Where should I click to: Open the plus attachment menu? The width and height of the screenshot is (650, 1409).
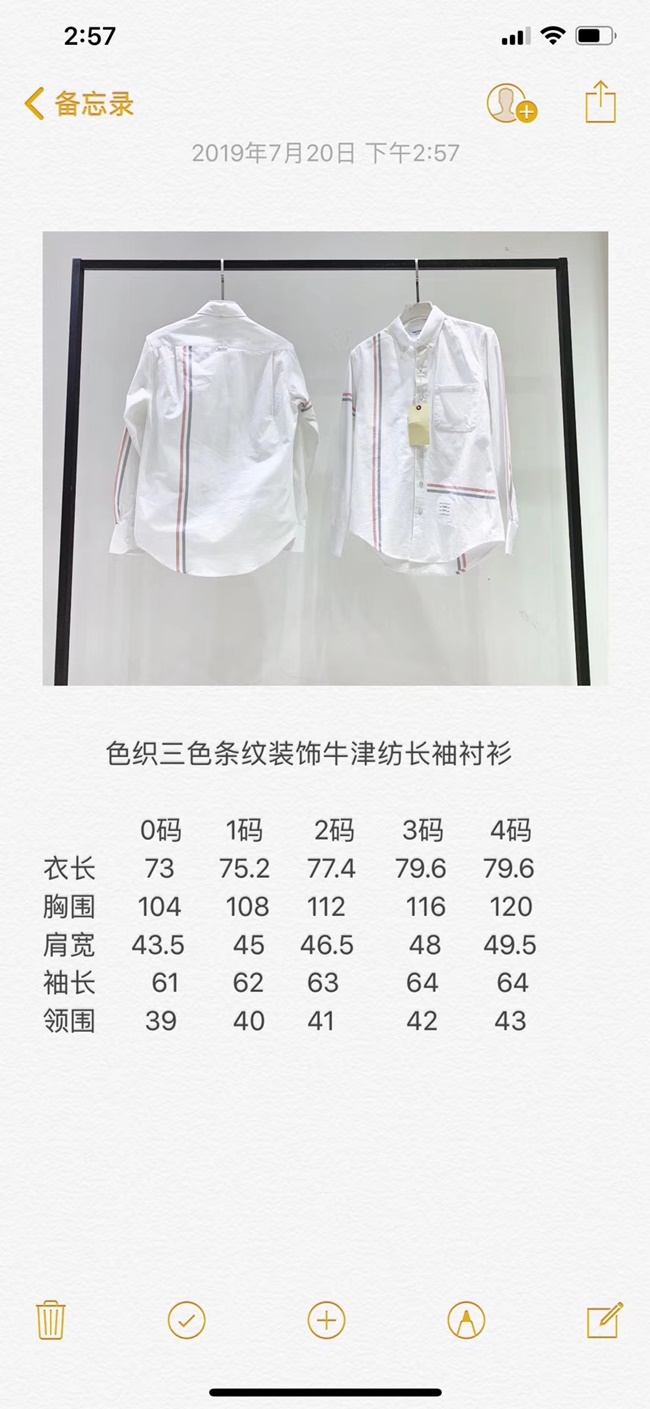(326, 1320)
